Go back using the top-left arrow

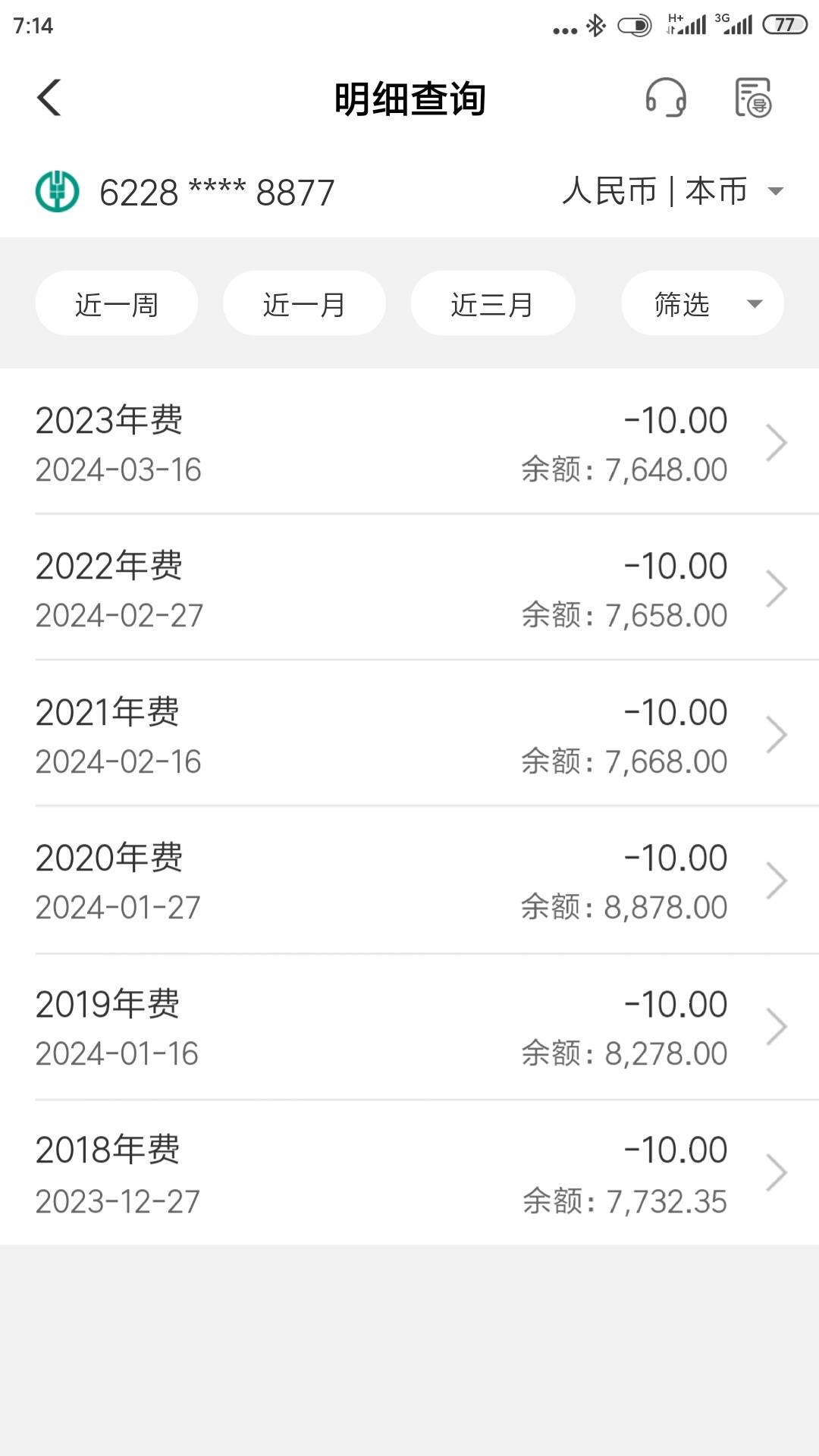[49, 98]
